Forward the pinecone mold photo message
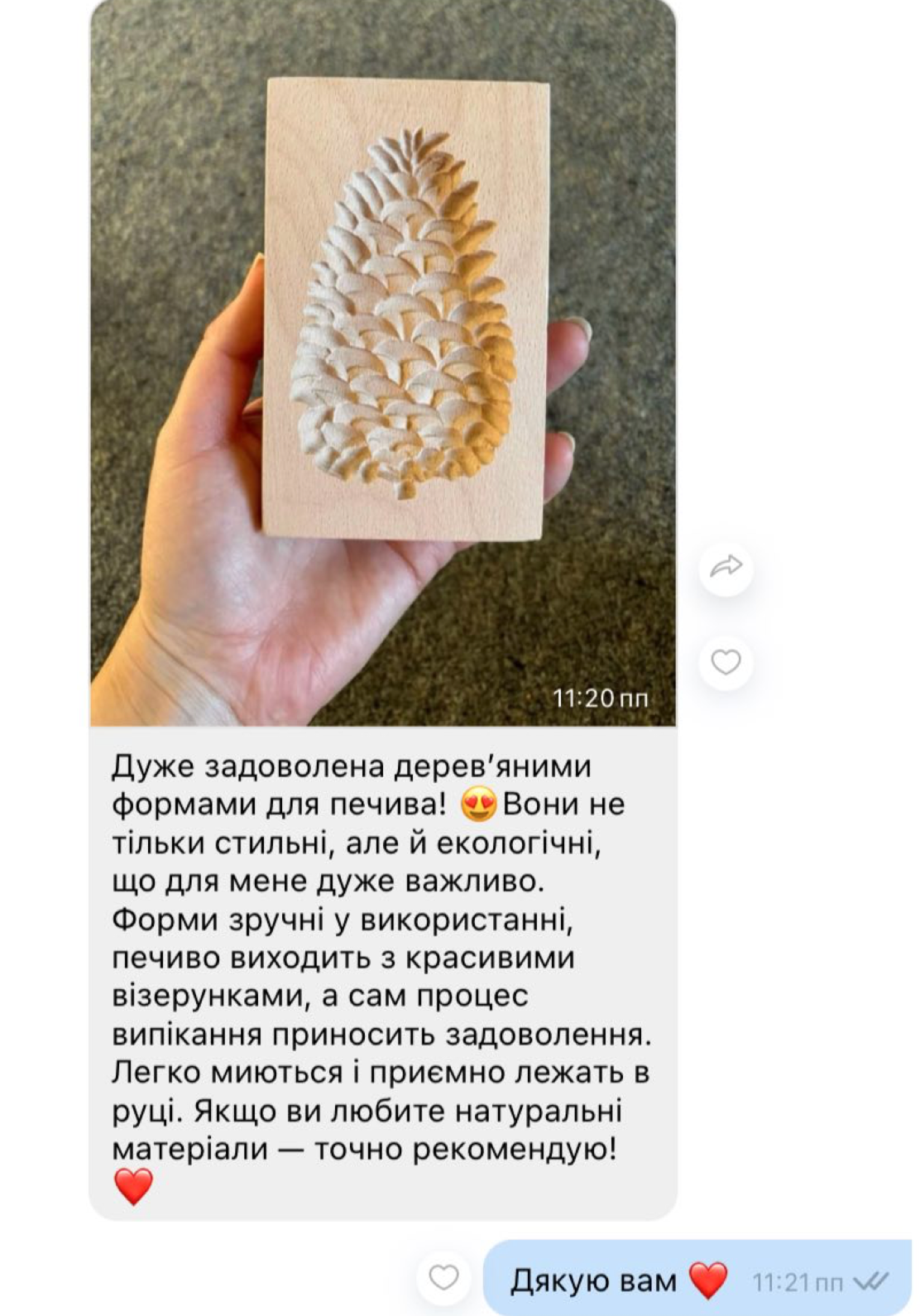 pyautogui.click(x=726, y=567)
